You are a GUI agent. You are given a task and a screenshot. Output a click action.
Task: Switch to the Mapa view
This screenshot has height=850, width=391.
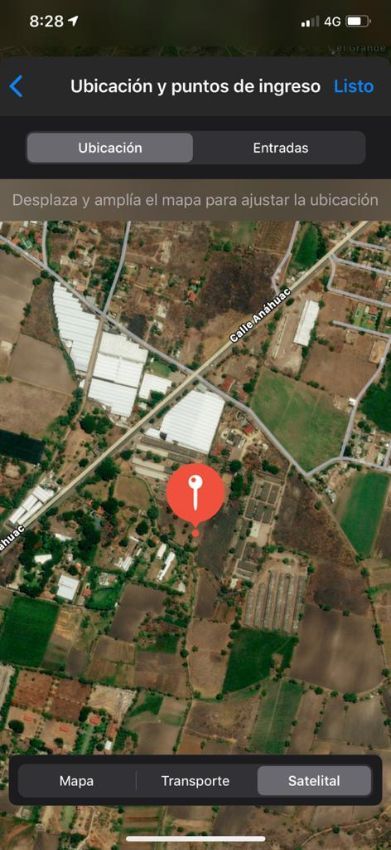coord(76,781)
